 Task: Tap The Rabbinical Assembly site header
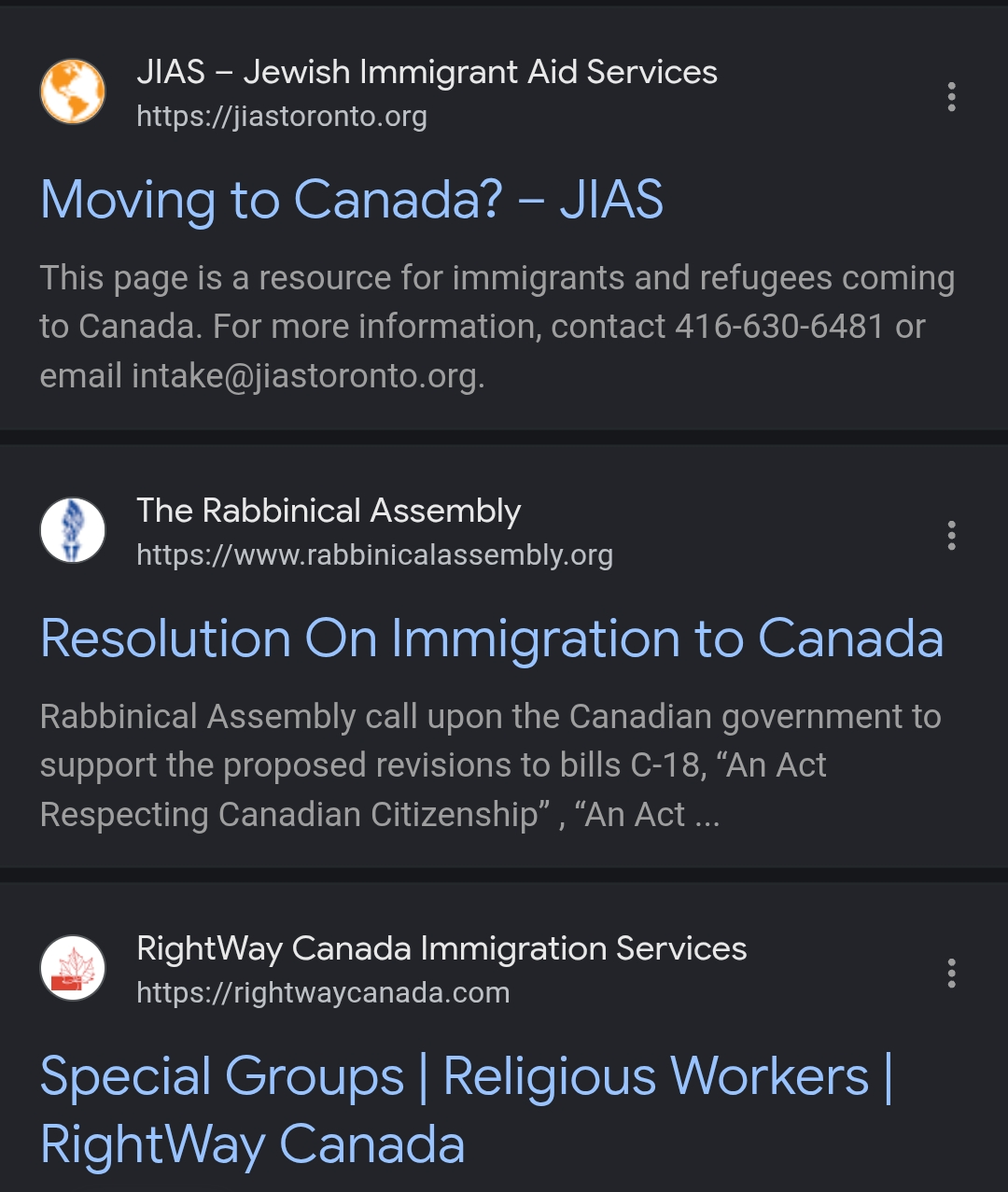click(327, 531)
